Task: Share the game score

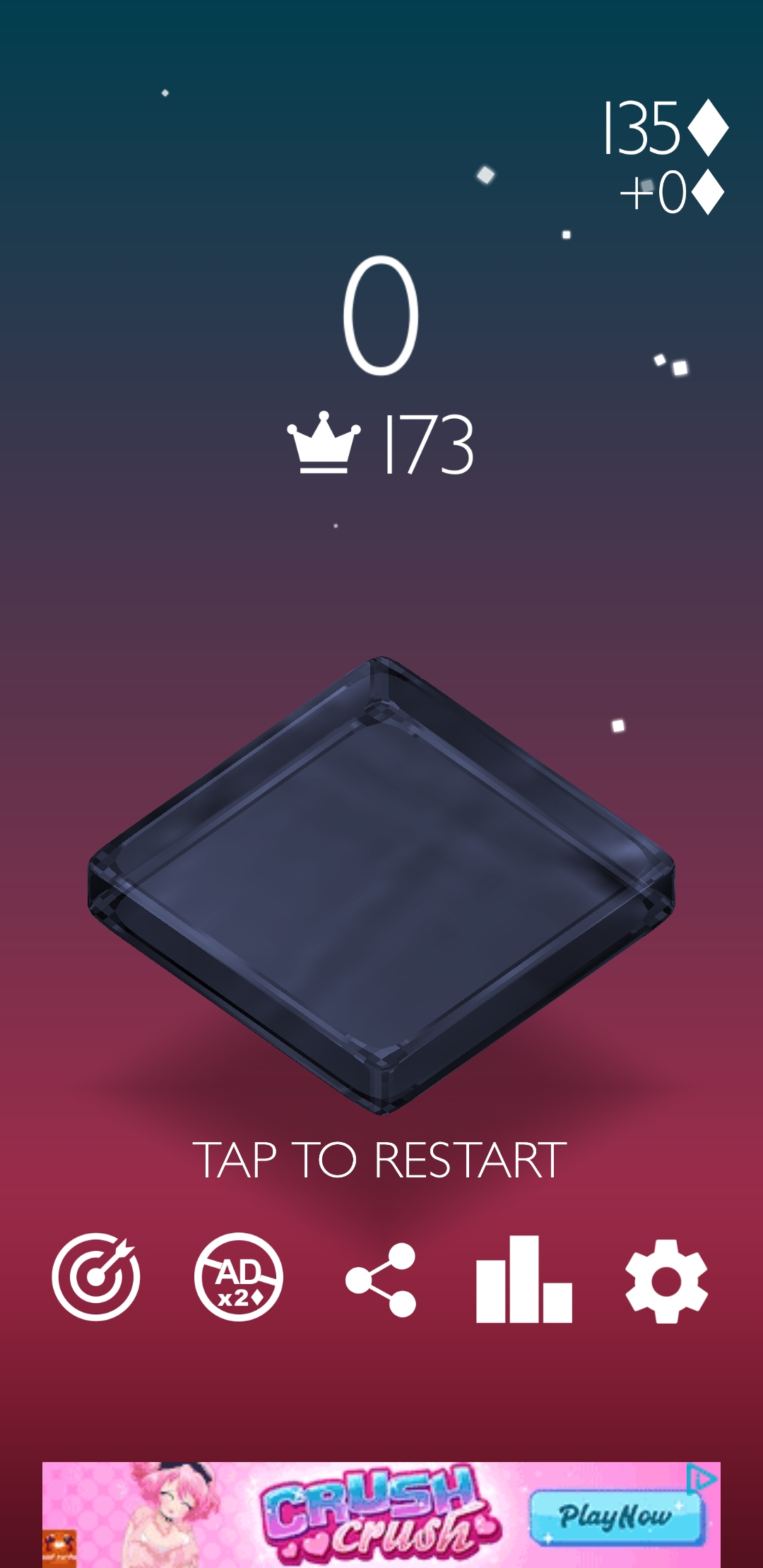Action: [x=381, y=1280]
